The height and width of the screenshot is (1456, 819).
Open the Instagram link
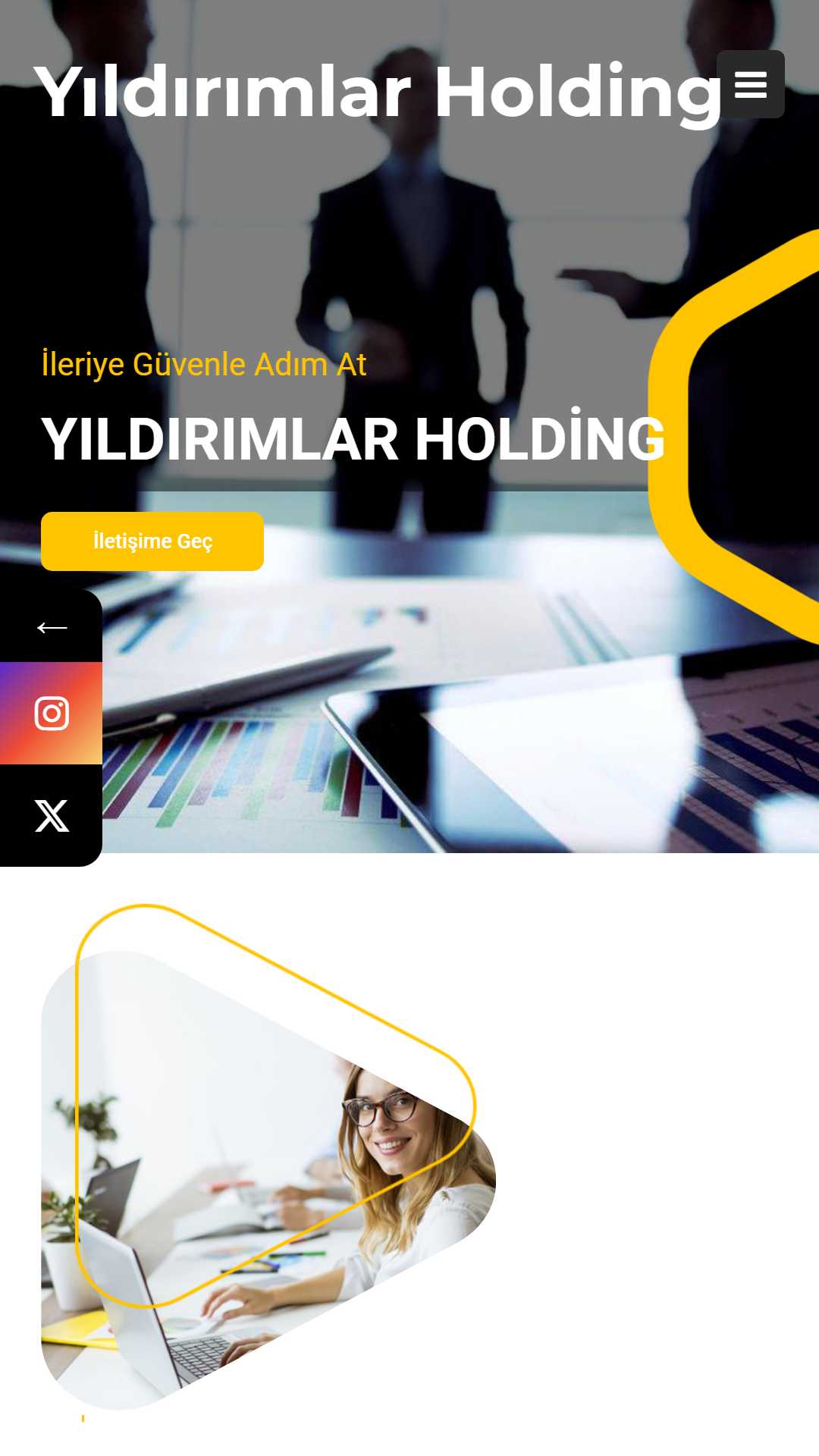click(51, 714)
